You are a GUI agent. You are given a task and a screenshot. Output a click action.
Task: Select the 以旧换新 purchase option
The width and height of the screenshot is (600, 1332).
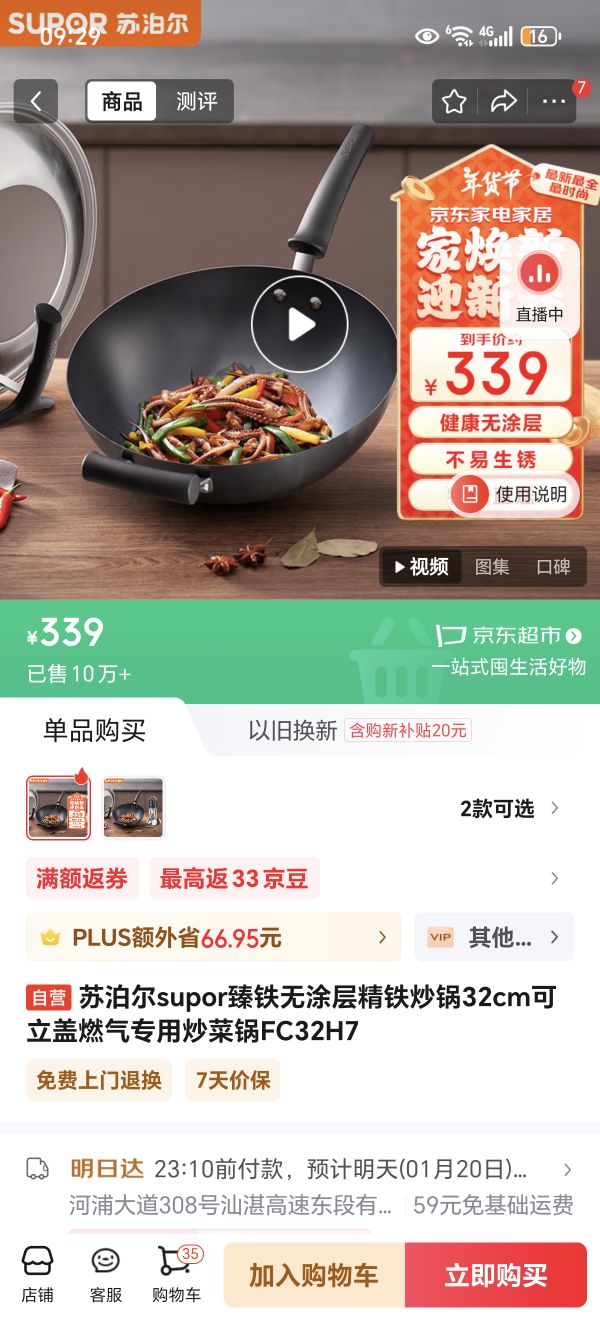[293, 730]
